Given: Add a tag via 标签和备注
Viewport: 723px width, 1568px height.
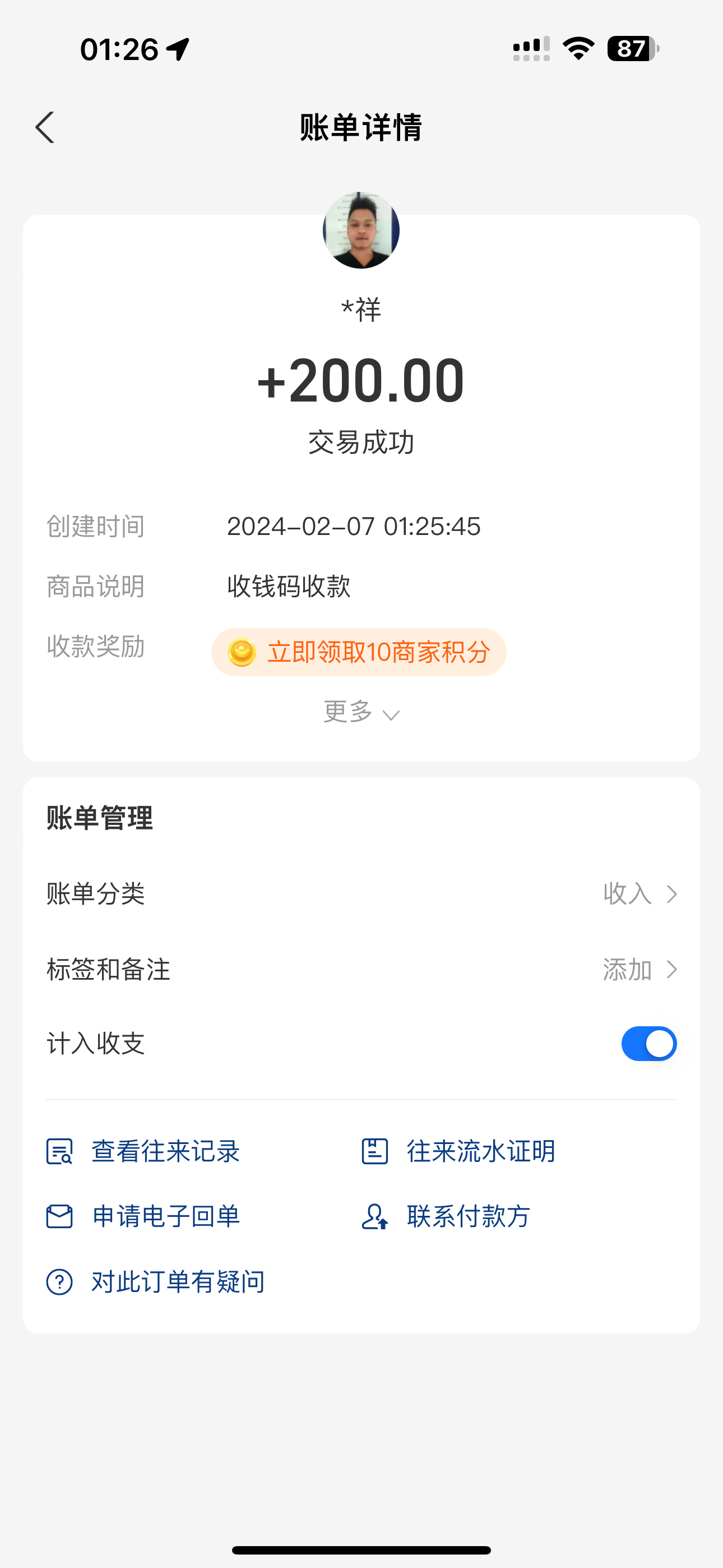Looking at the screenshot, I should point(361,970).
